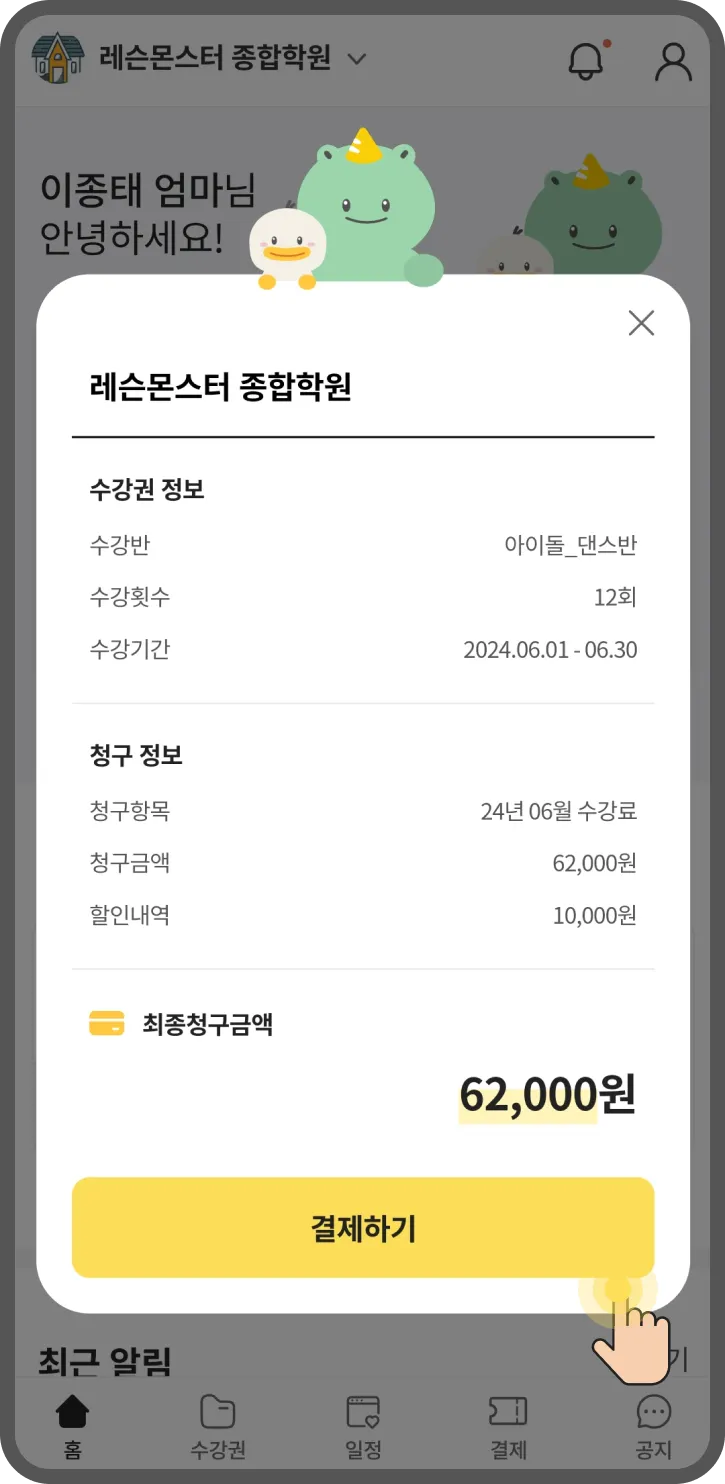Open the notifications bell
The image size is (725, 1484).
587,60
